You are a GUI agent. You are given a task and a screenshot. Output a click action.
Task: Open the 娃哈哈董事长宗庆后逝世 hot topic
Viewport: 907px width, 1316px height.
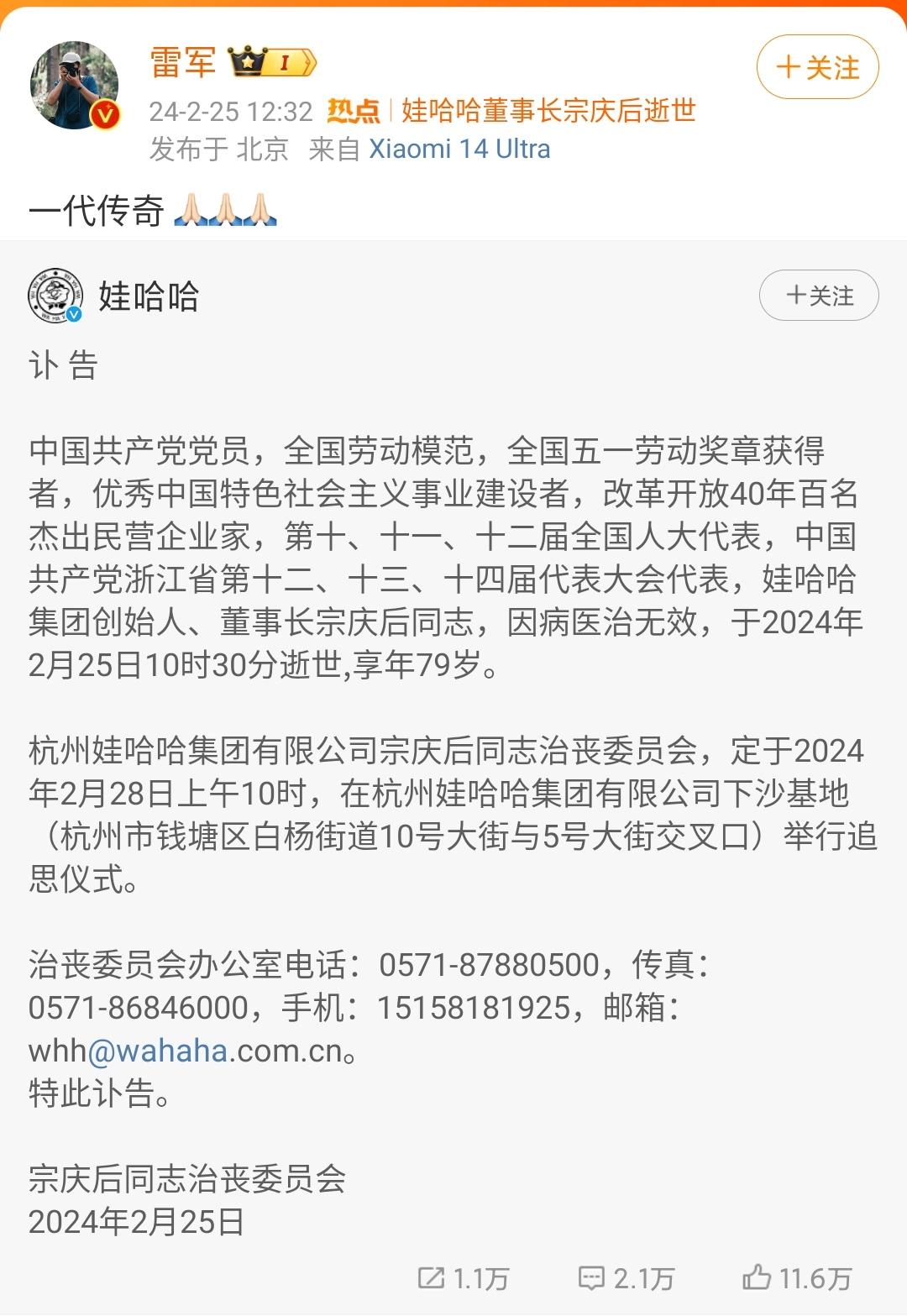[548, 110]
